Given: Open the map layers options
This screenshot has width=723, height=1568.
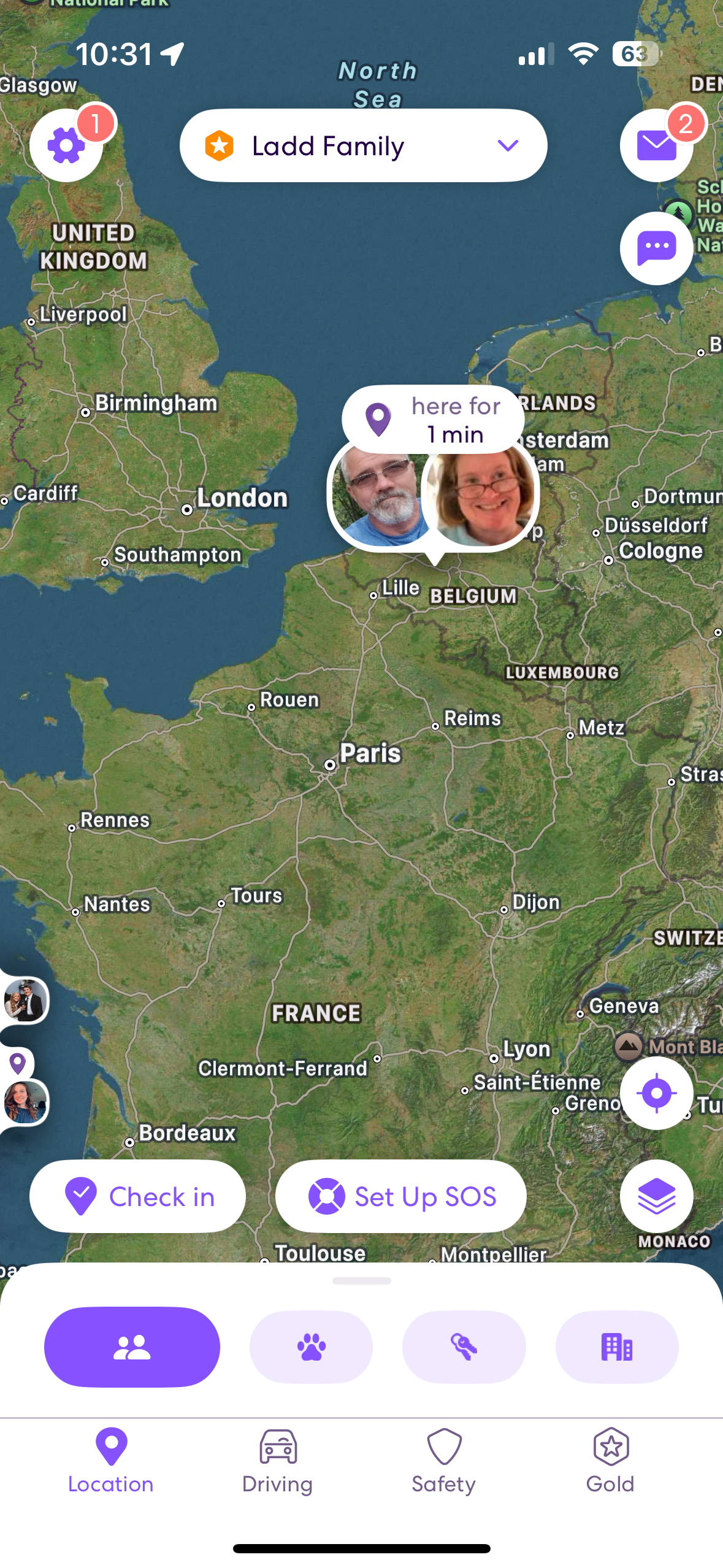Looking at the screenshot, I should pyautogui.click(x=656, y=1196).
